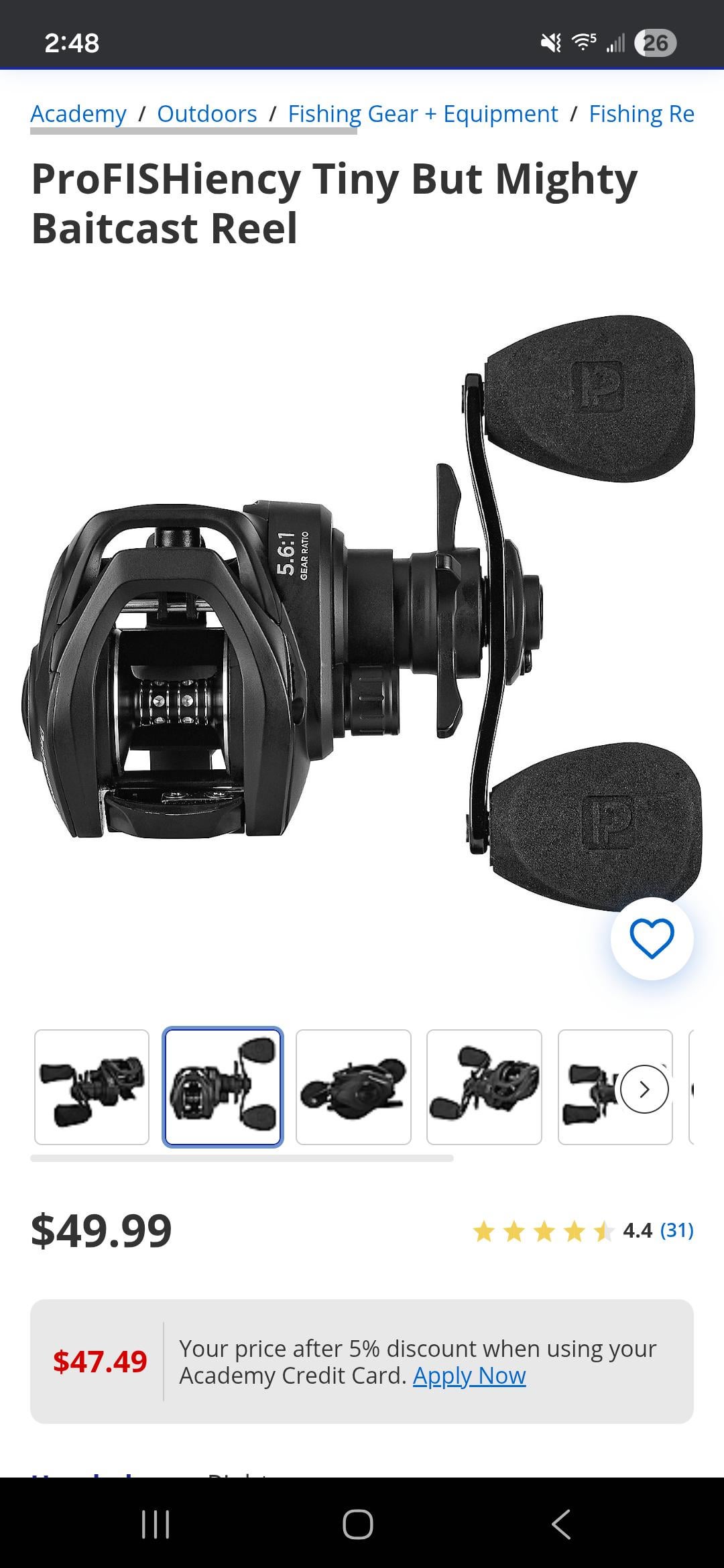This screenshot has width=724, height=1568.
Task: Select the first reel thumbnail image
Action: (92, 1087)
